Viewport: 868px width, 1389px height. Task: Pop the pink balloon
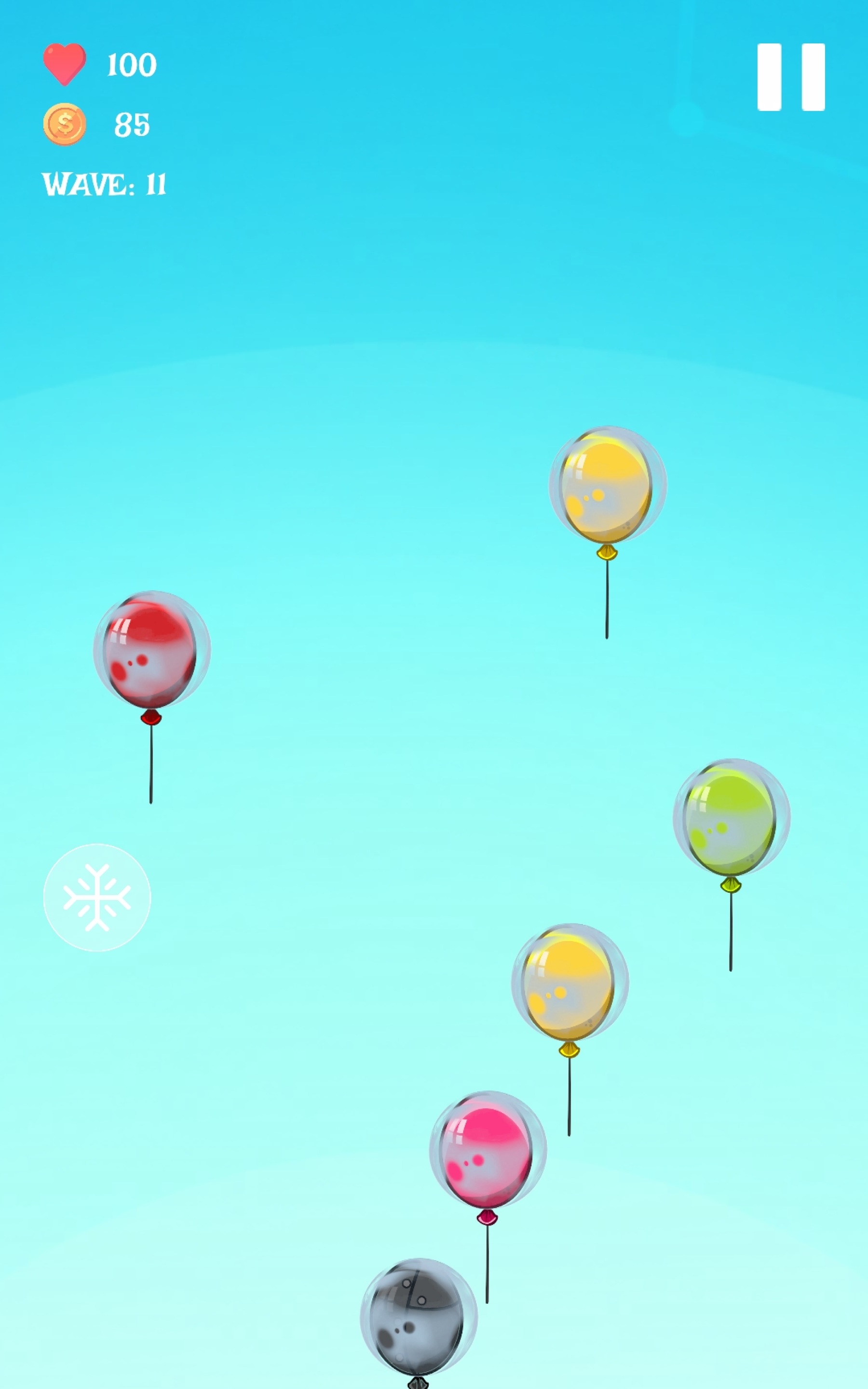(488, 1150)
